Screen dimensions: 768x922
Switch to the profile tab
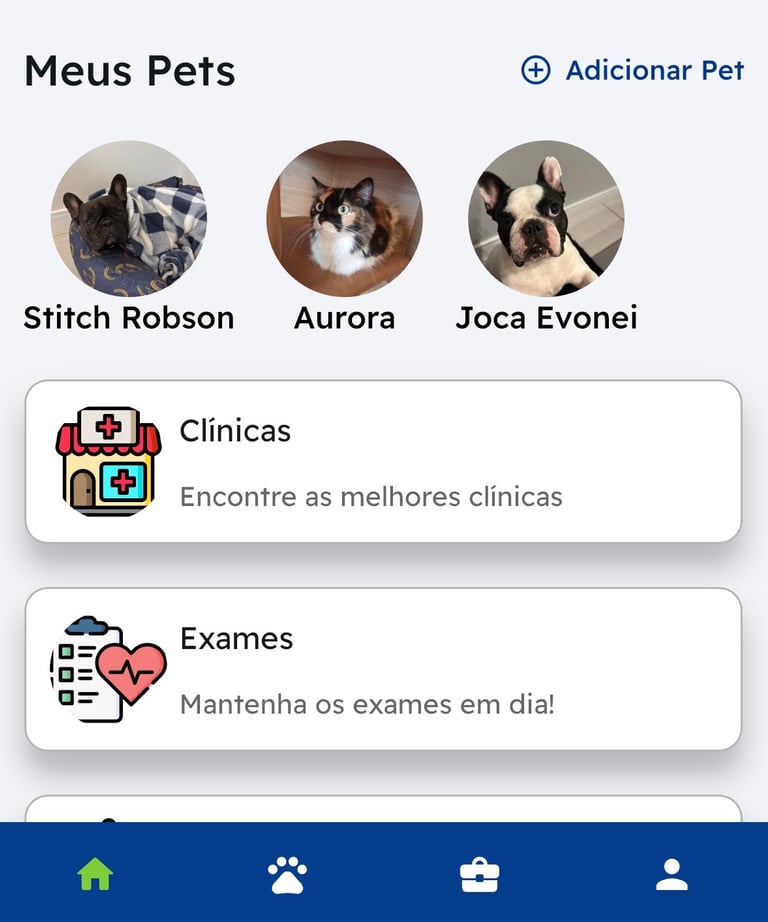click(671, 875)
